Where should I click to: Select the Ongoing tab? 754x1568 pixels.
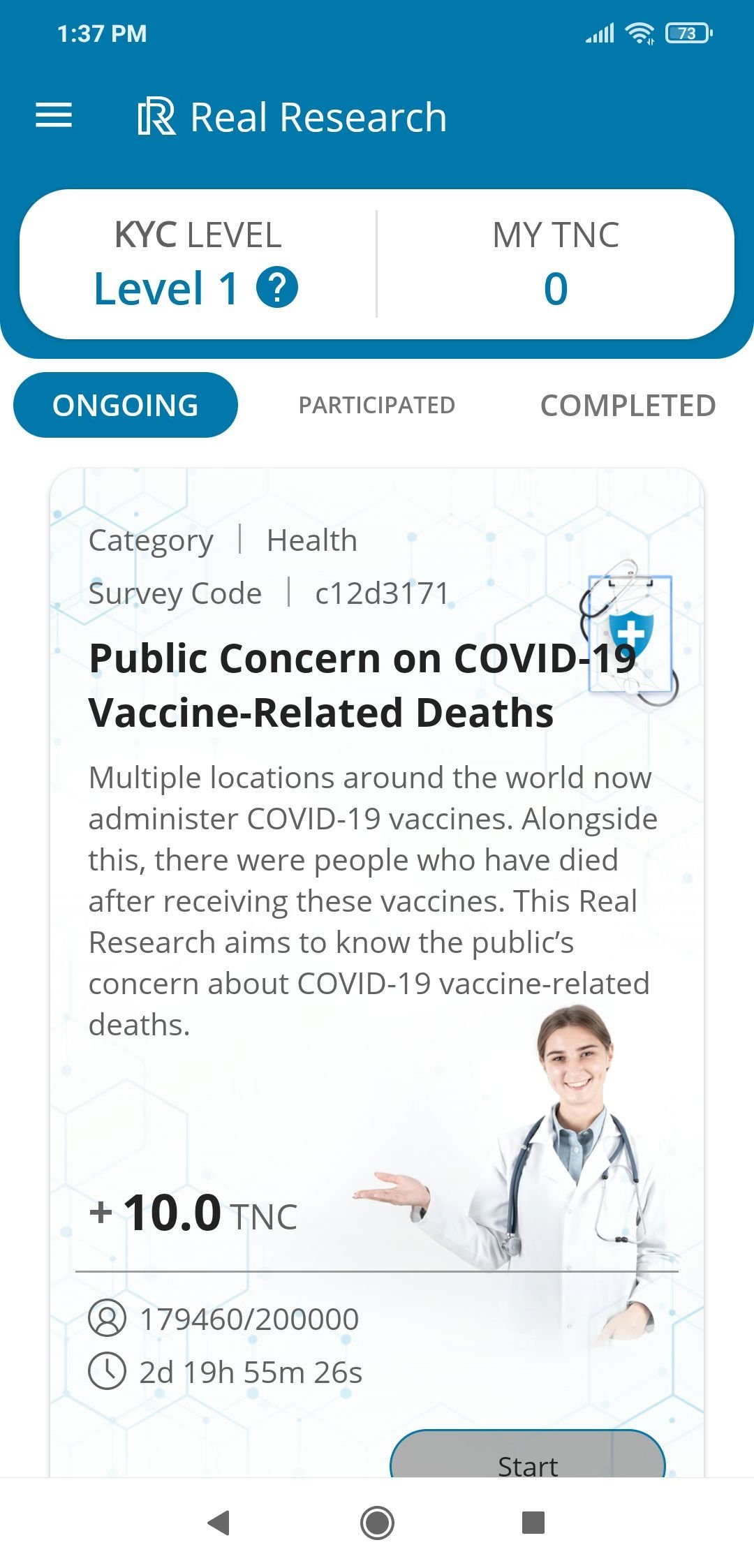point(126,405)
